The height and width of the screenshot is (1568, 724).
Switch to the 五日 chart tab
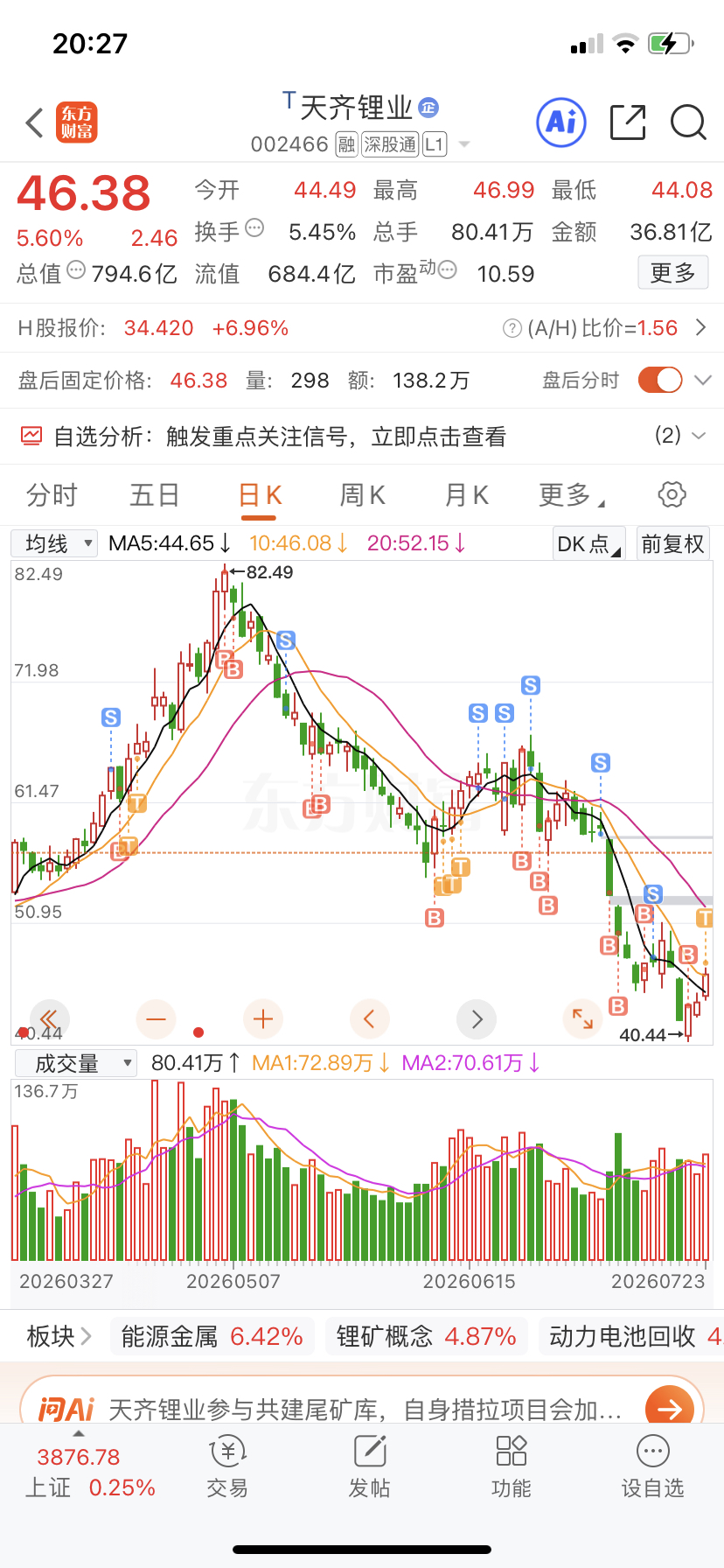coord(155,495)
